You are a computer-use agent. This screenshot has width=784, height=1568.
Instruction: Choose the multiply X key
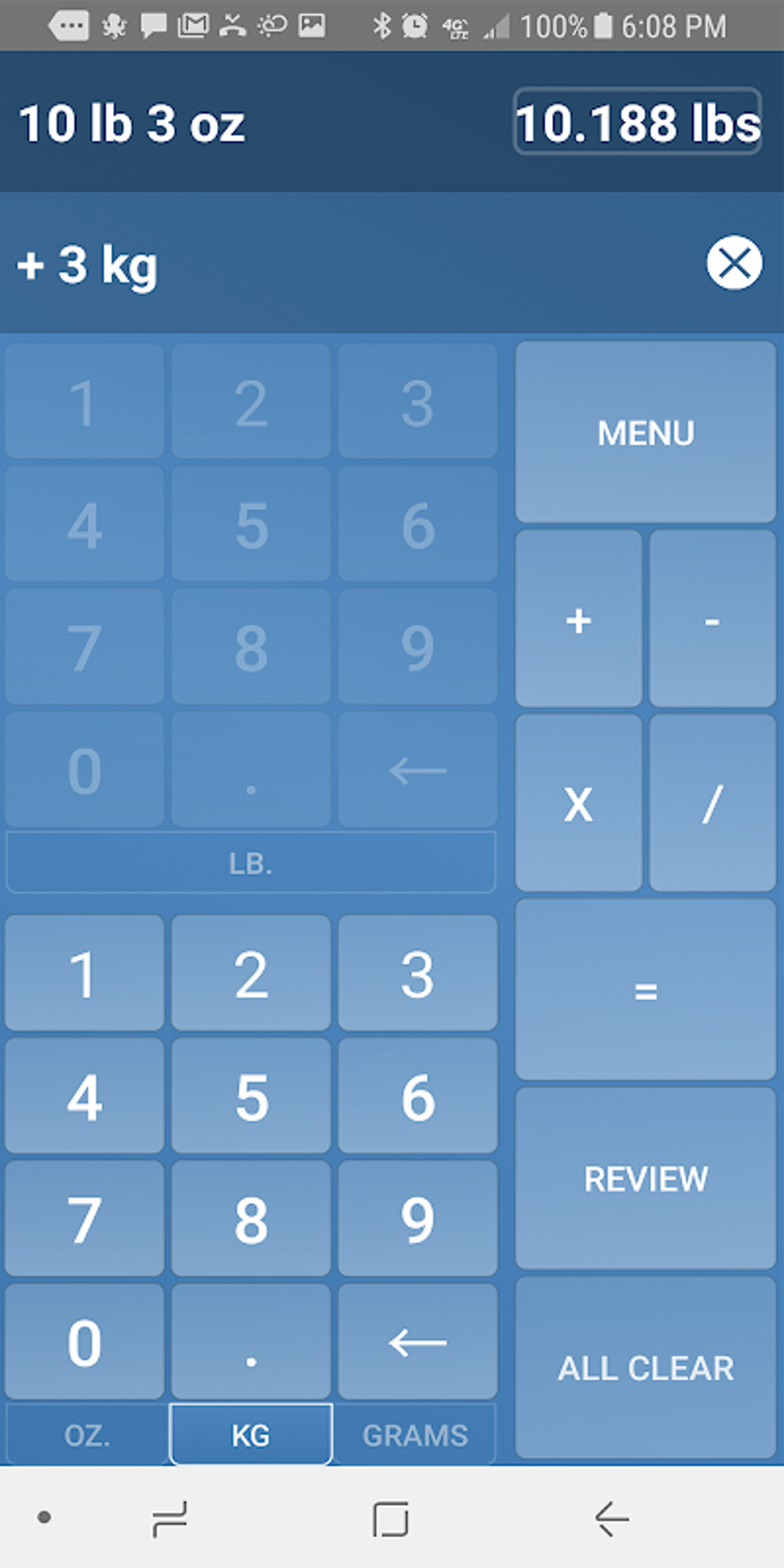click(x=578, y=804)
